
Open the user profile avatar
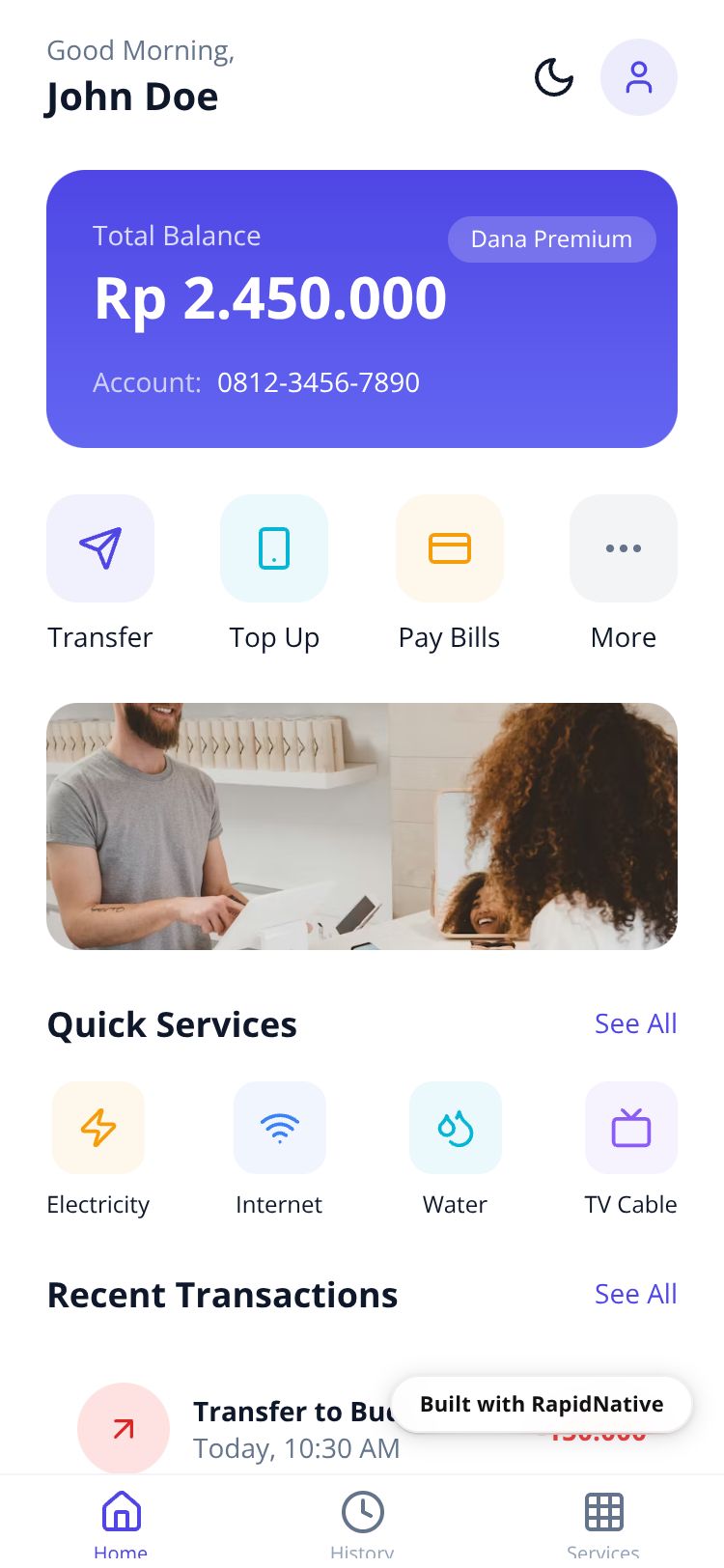638,77
